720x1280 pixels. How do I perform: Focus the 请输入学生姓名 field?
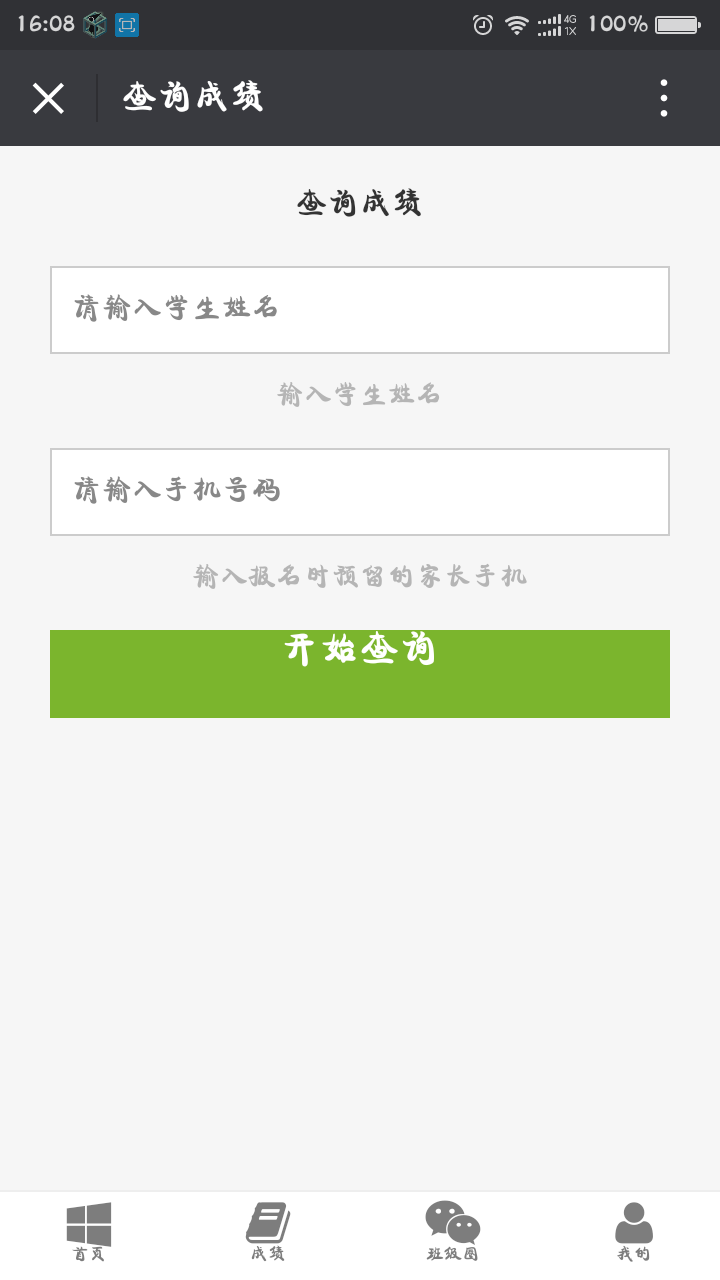pyautogui.click(x=360, y=310)
